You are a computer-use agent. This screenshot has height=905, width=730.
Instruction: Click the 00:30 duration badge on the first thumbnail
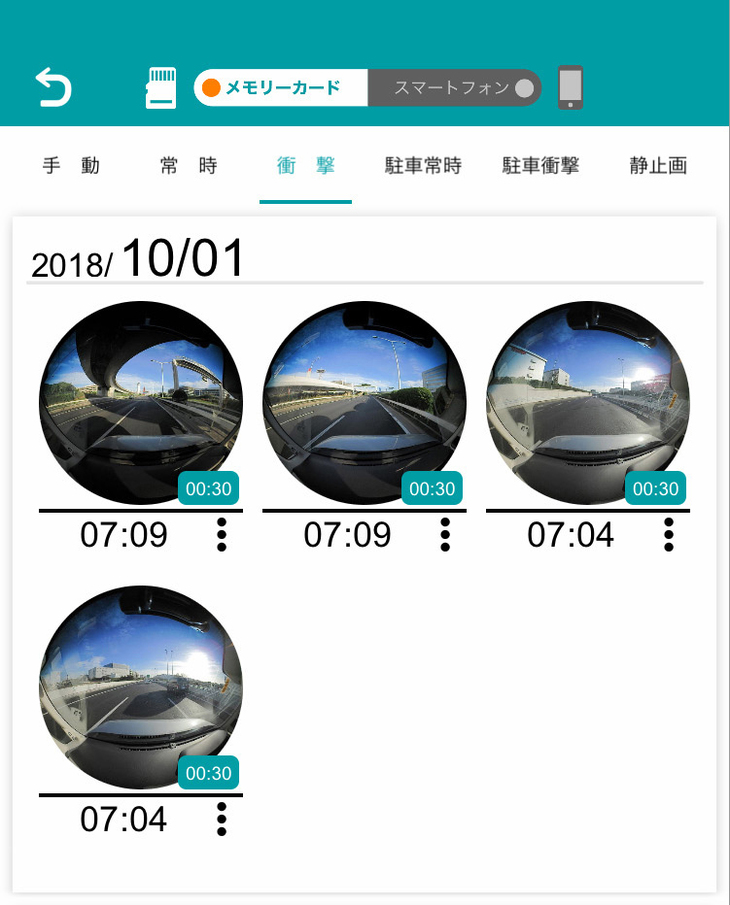click(x=210, y=489)
